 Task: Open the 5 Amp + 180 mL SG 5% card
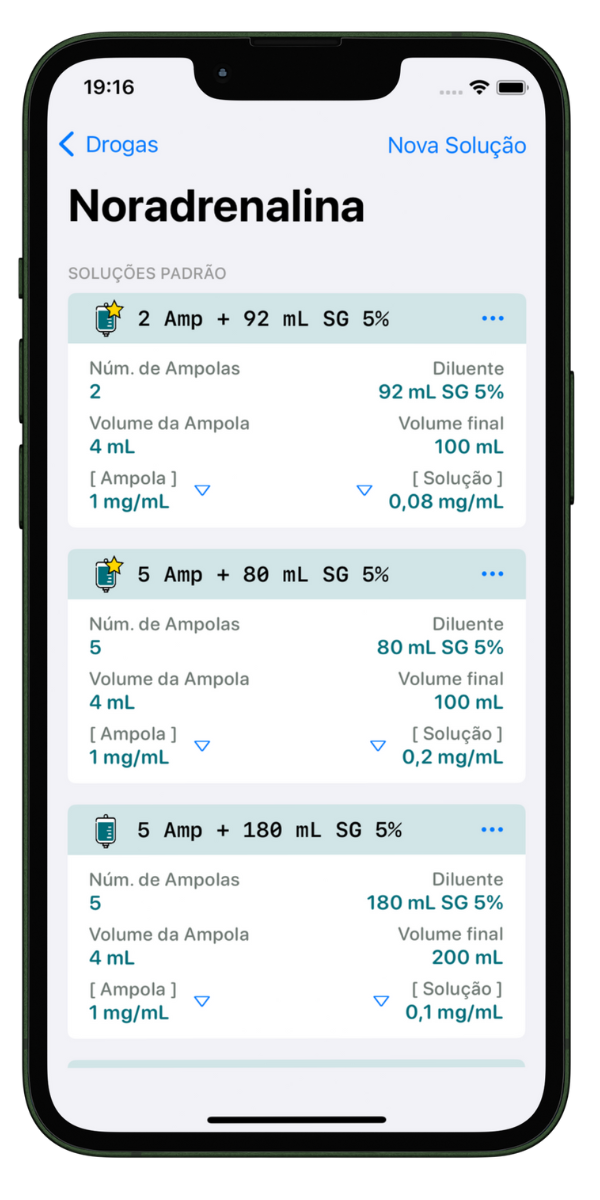[x=269, y=830]
